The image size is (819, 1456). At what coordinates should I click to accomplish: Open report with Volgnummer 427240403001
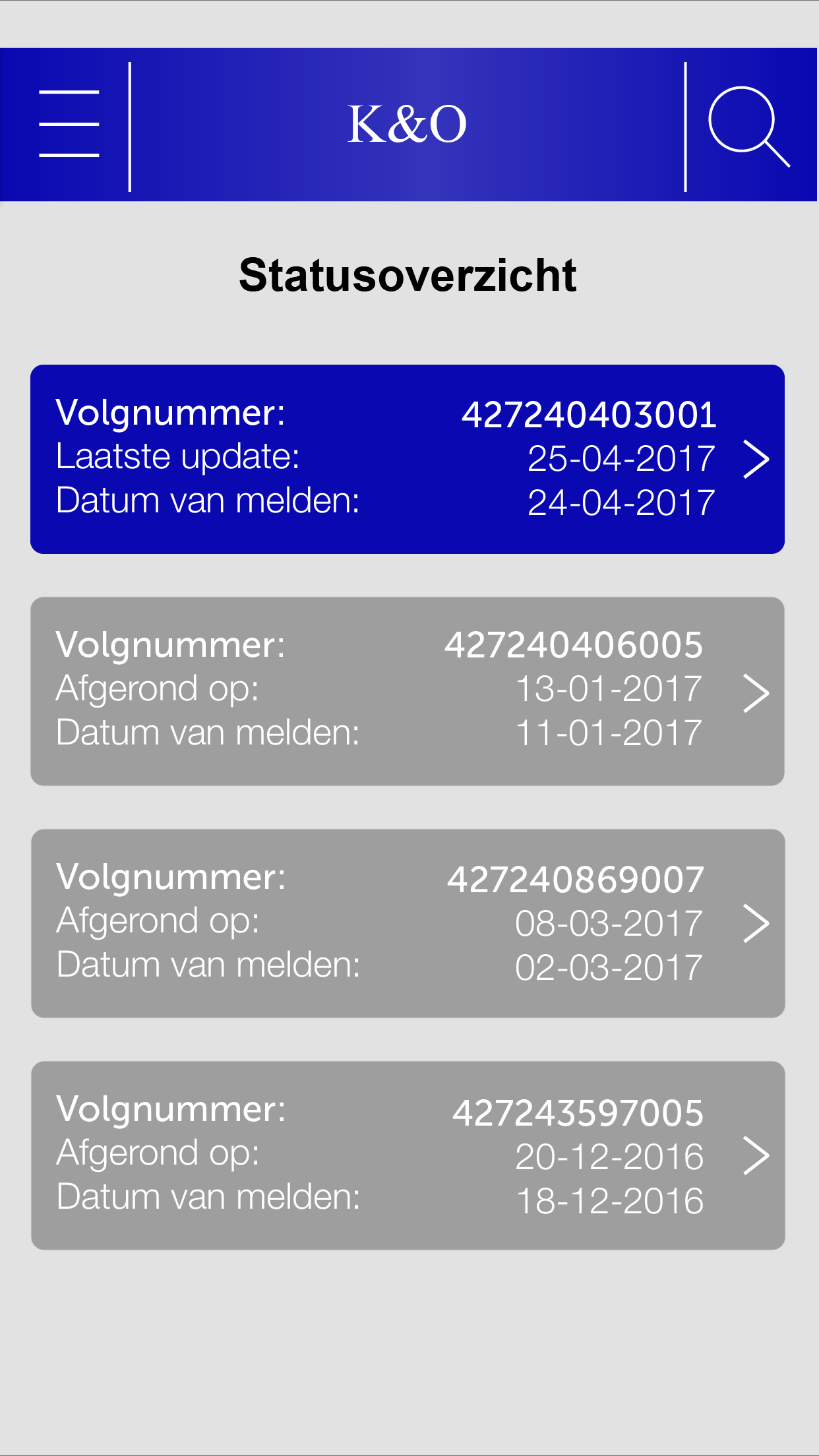(408, 459)
